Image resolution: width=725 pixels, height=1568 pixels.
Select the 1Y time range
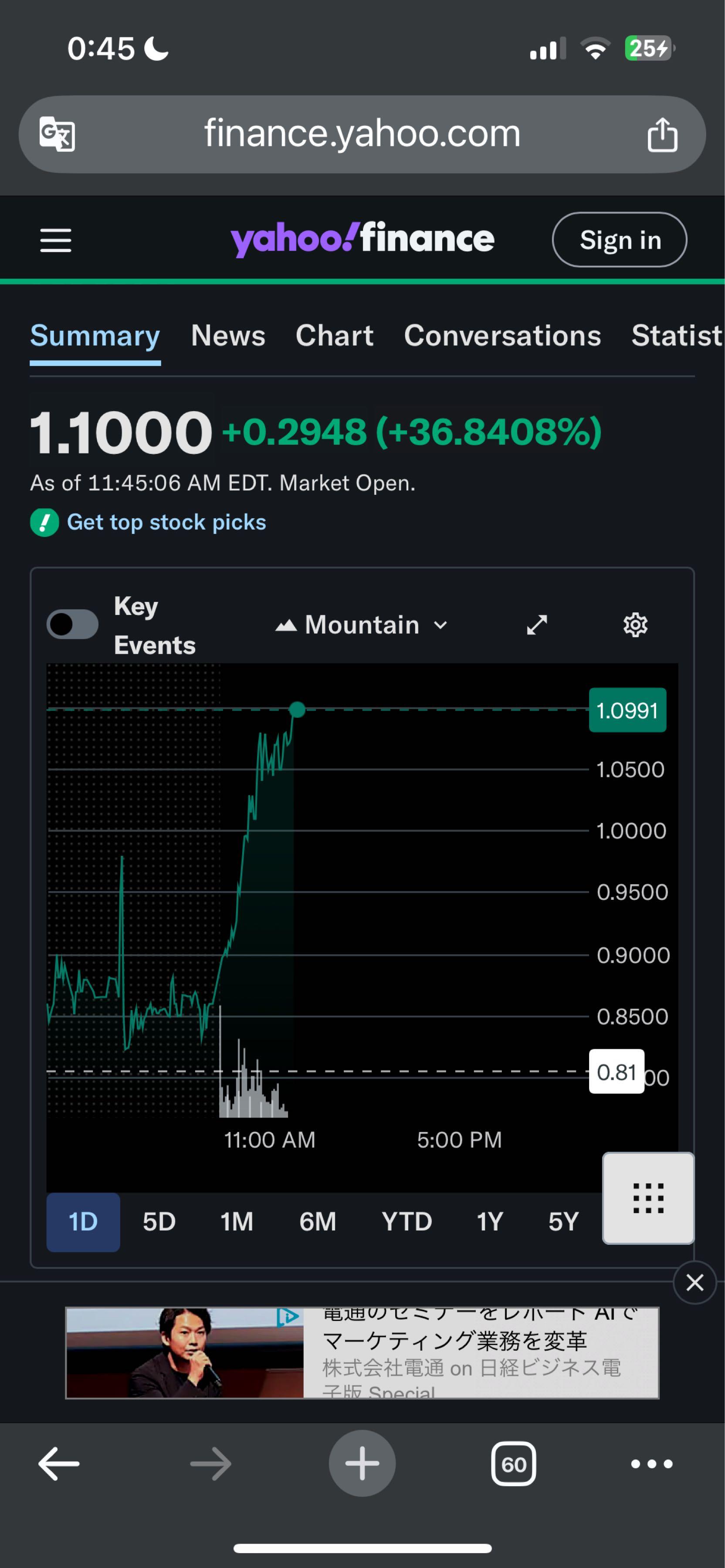(x=489, y=1222)
